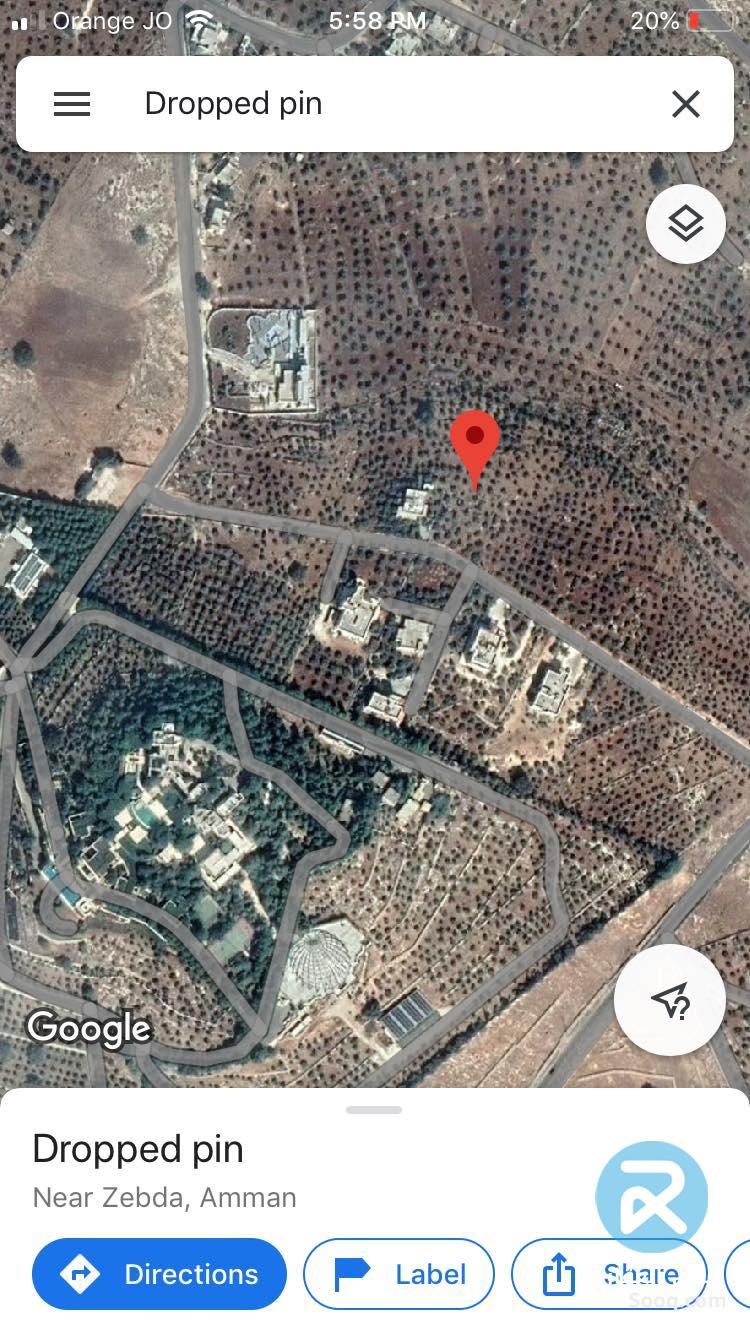Label this dropped pin

click(x=399, y=1273)
